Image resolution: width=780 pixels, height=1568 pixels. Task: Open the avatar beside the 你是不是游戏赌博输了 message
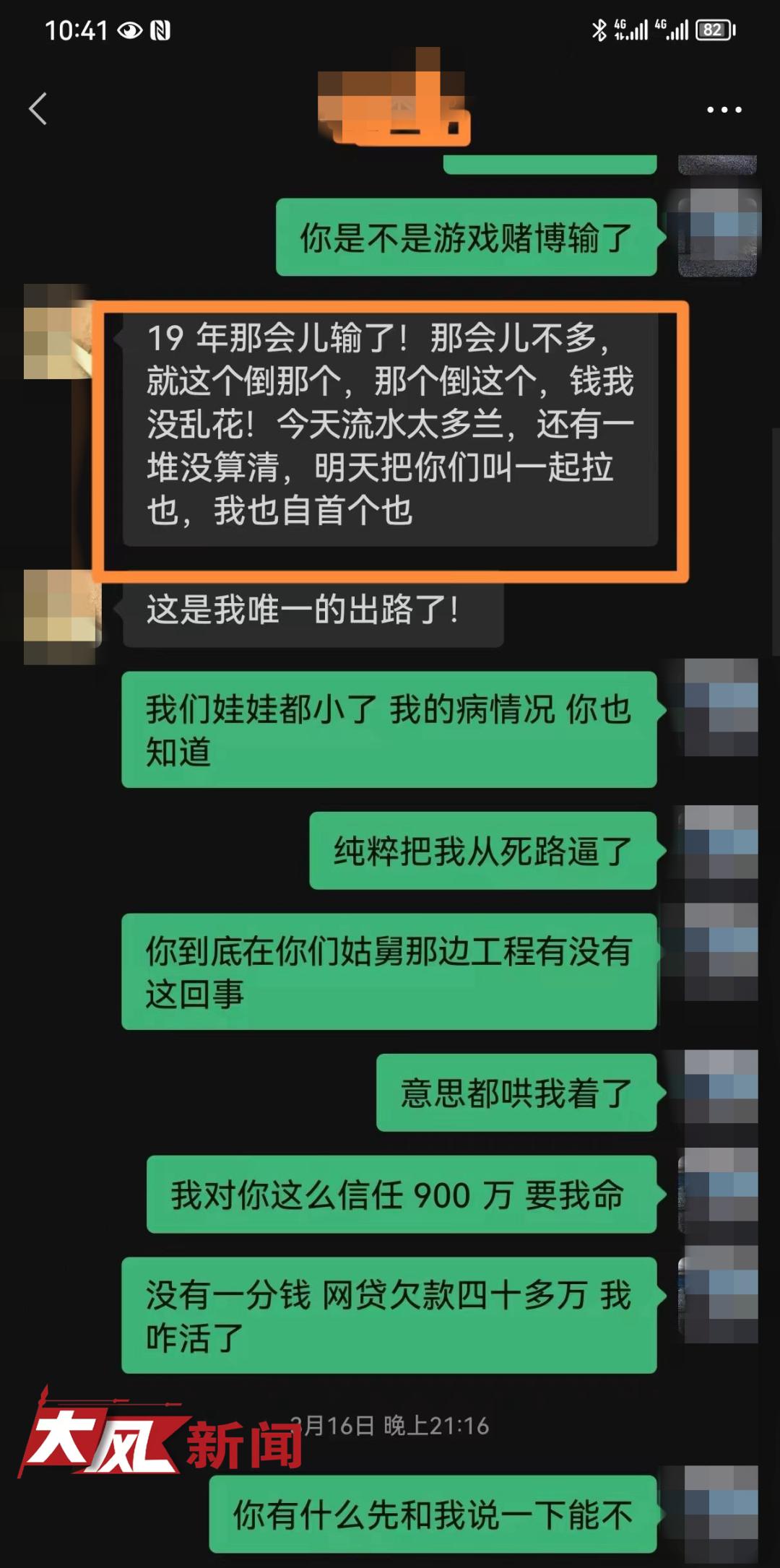(x=718, y=233)
